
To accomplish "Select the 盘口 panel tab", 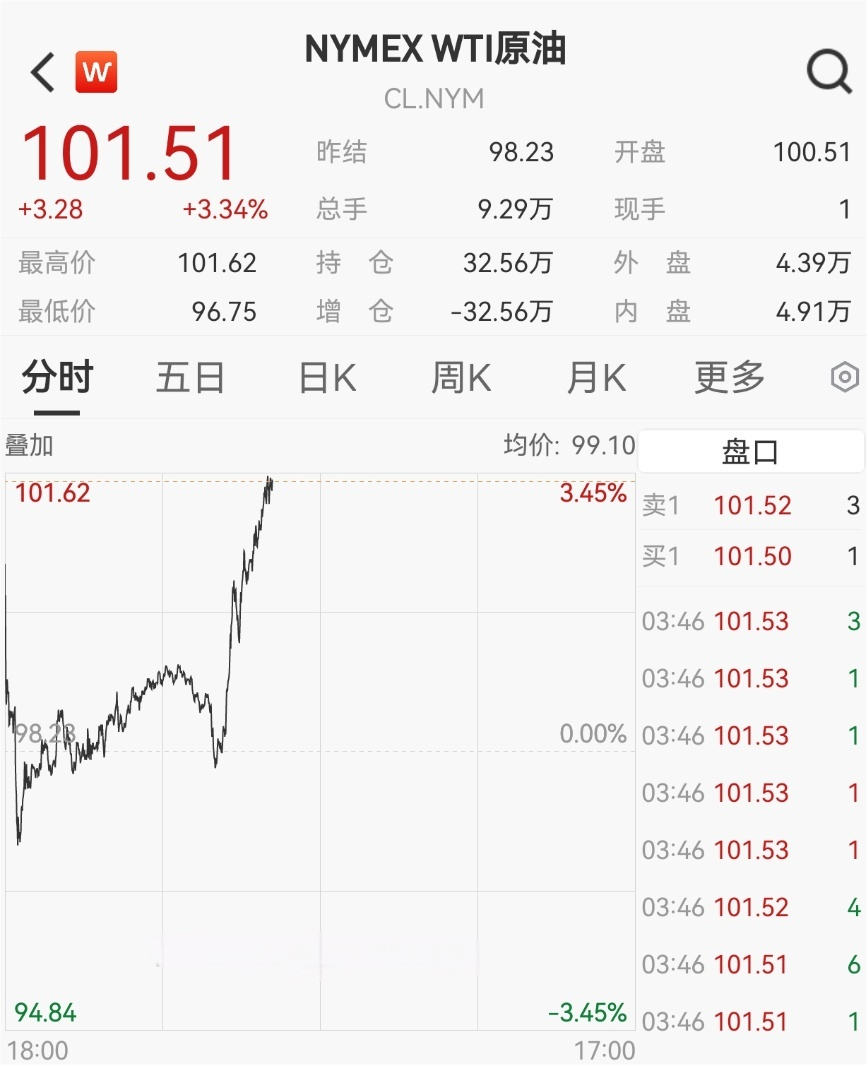I will 750,451.
